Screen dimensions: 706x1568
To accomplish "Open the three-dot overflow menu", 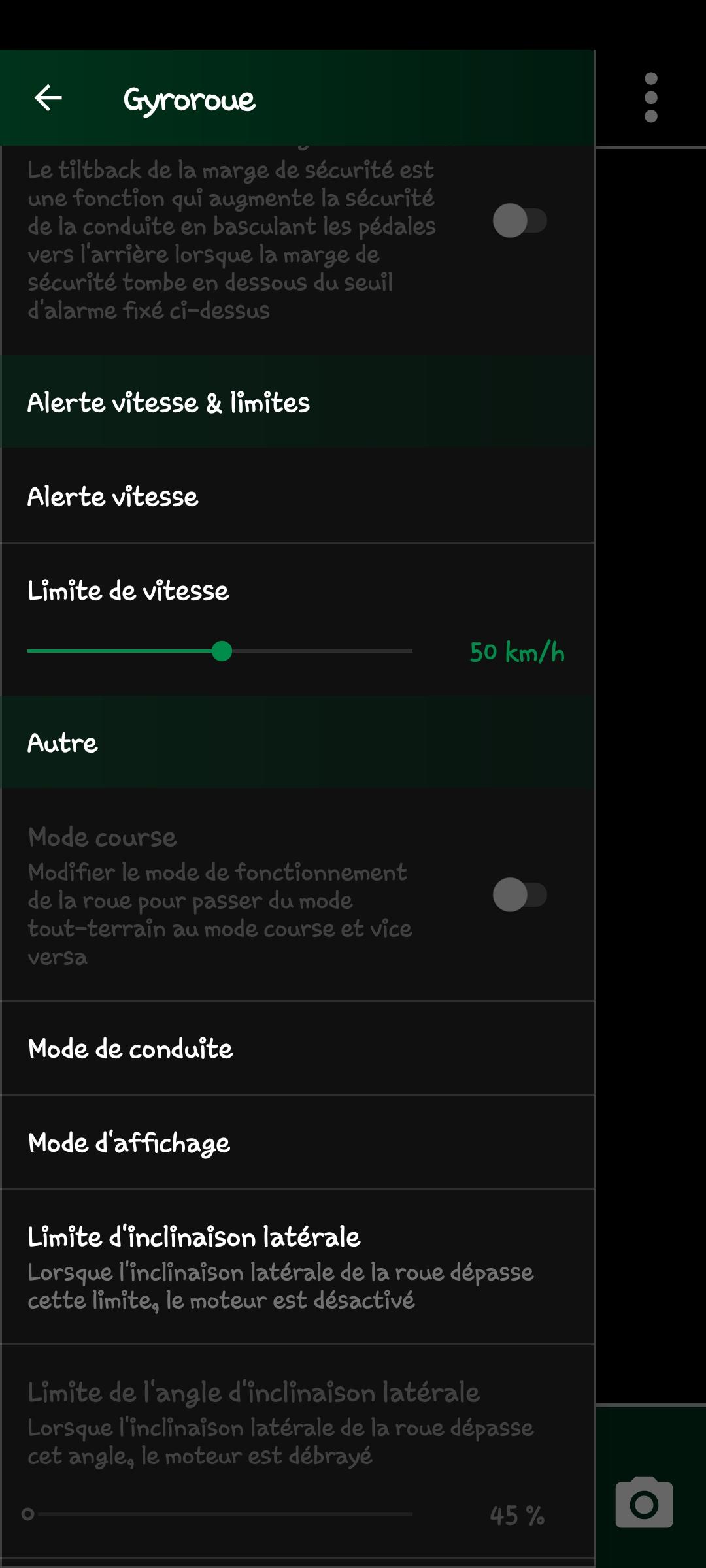I will pos(650,98).
